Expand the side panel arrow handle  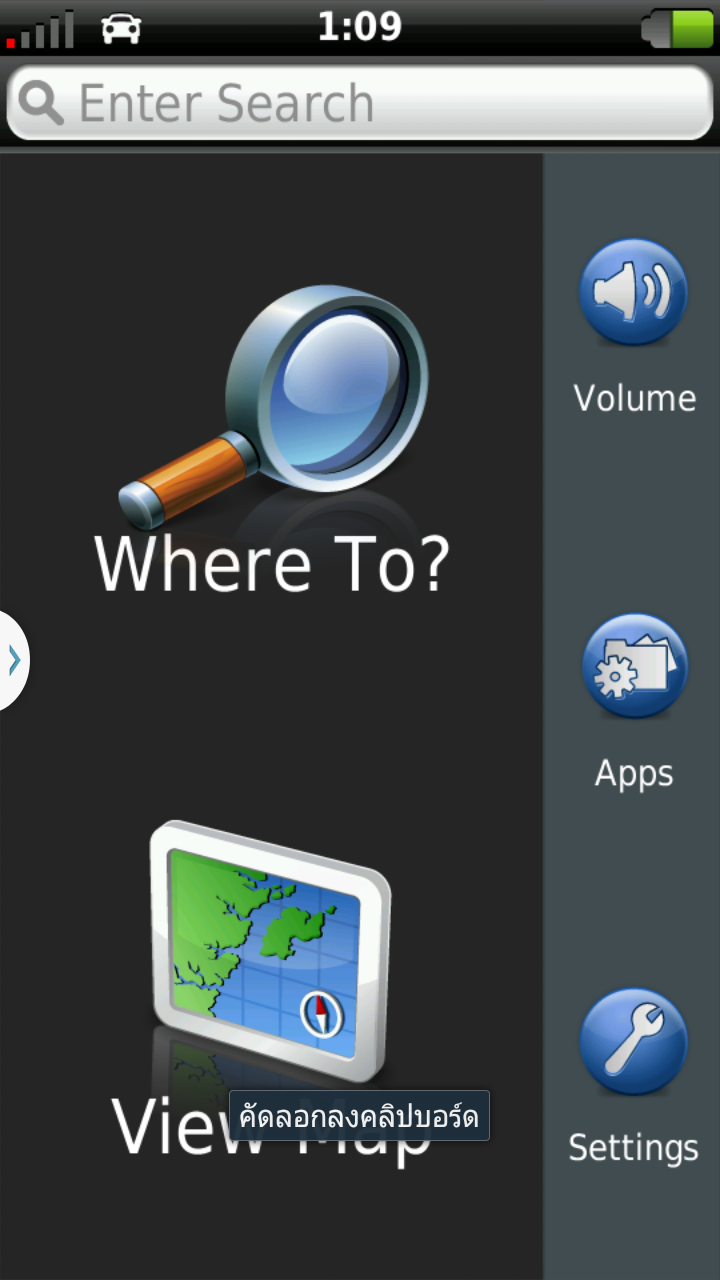click(14, 660)
